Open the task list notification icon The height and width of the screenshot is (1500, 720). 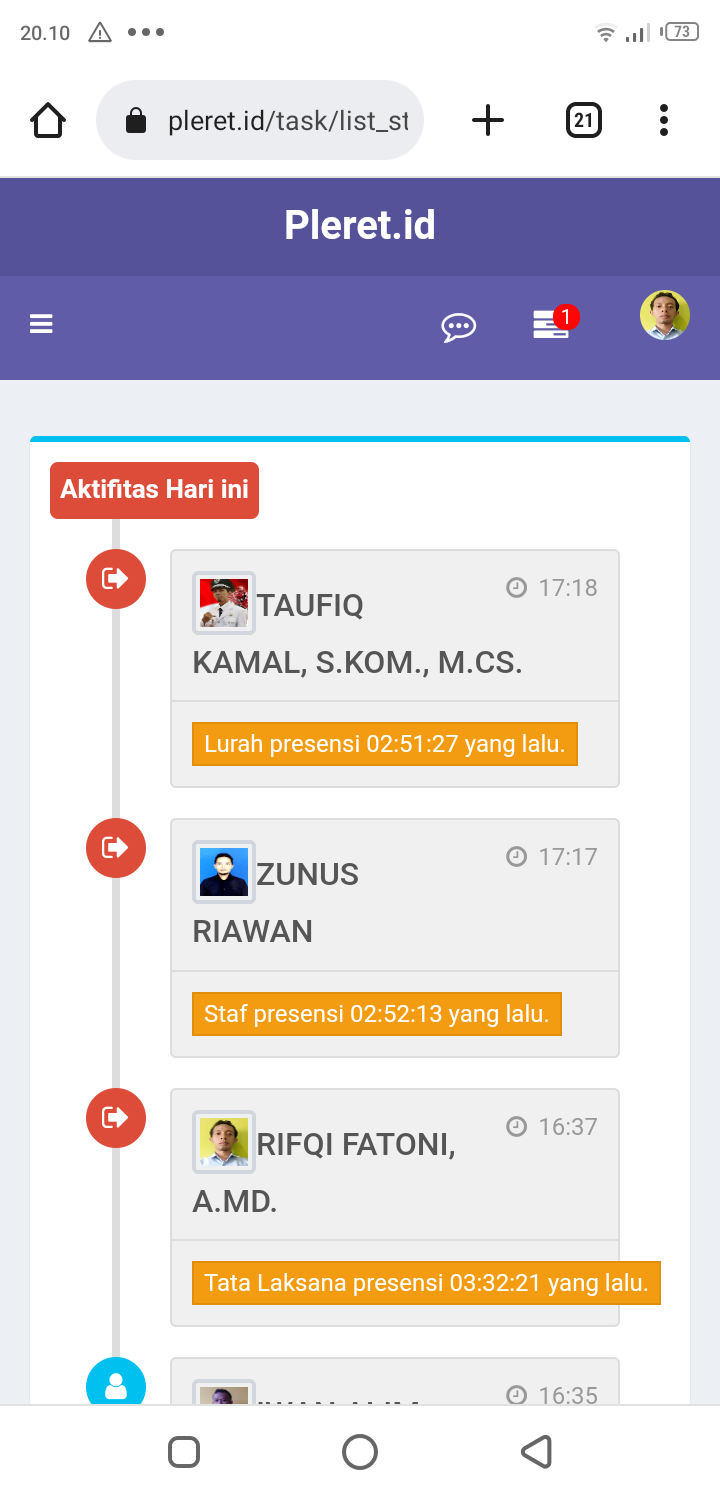click(552, 324)
